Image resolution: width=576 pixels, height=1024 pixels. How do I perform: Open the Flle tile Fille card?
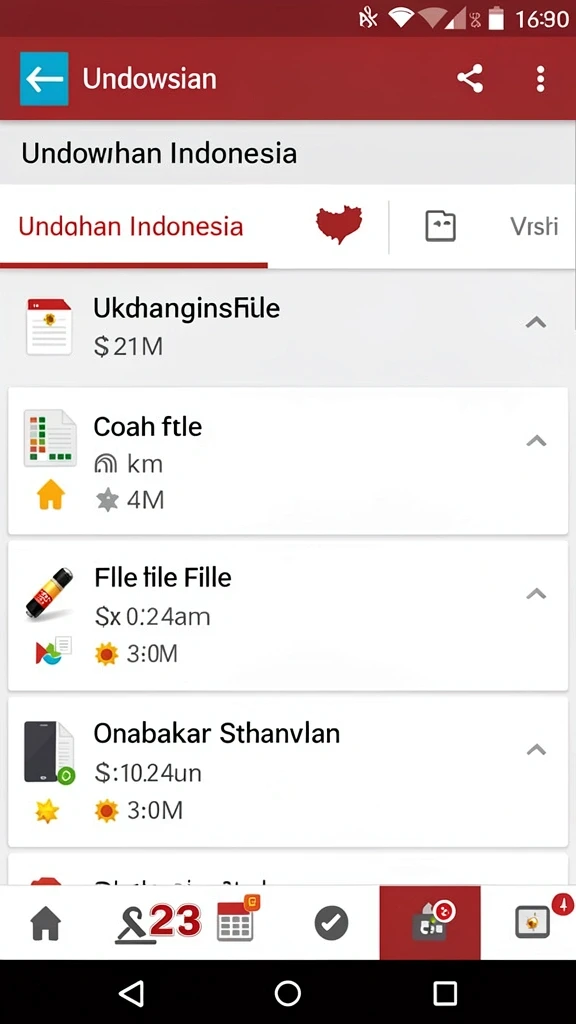[x=288, y=615]
